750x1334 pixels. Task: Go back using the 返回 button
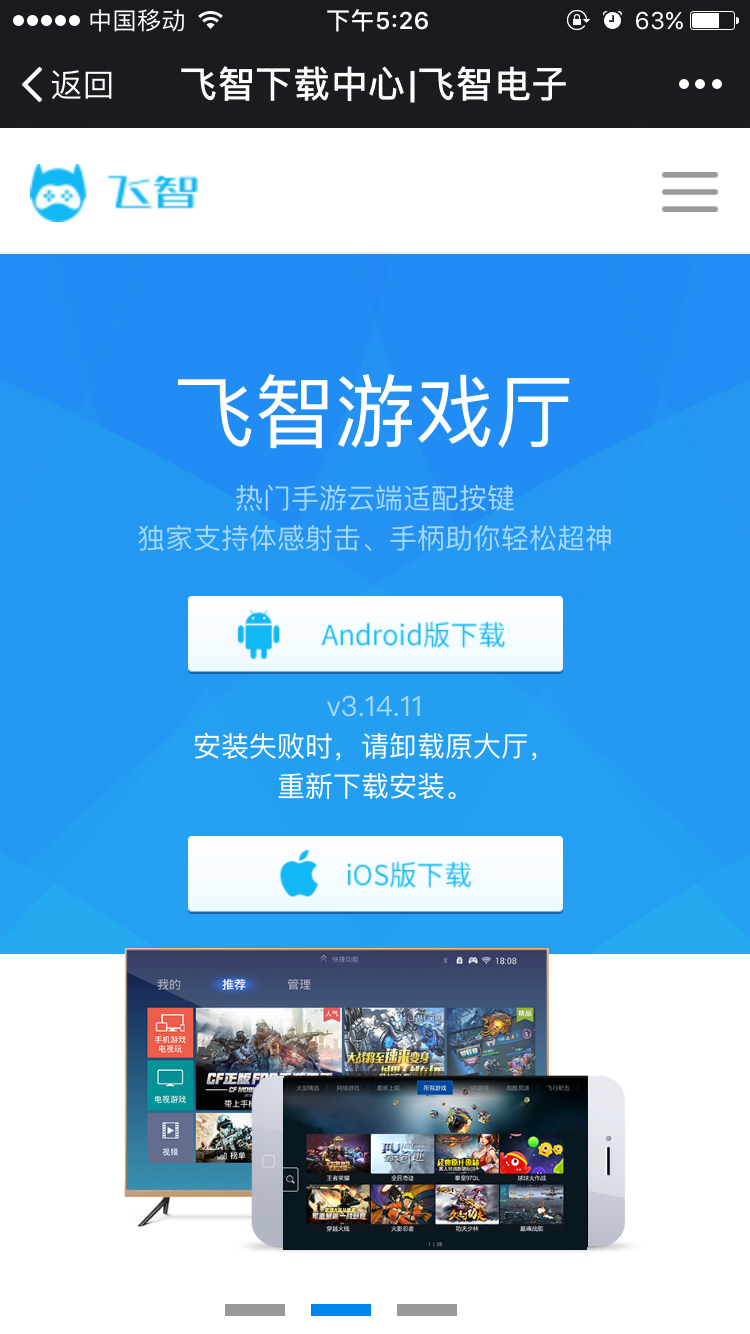pos(68,85)
